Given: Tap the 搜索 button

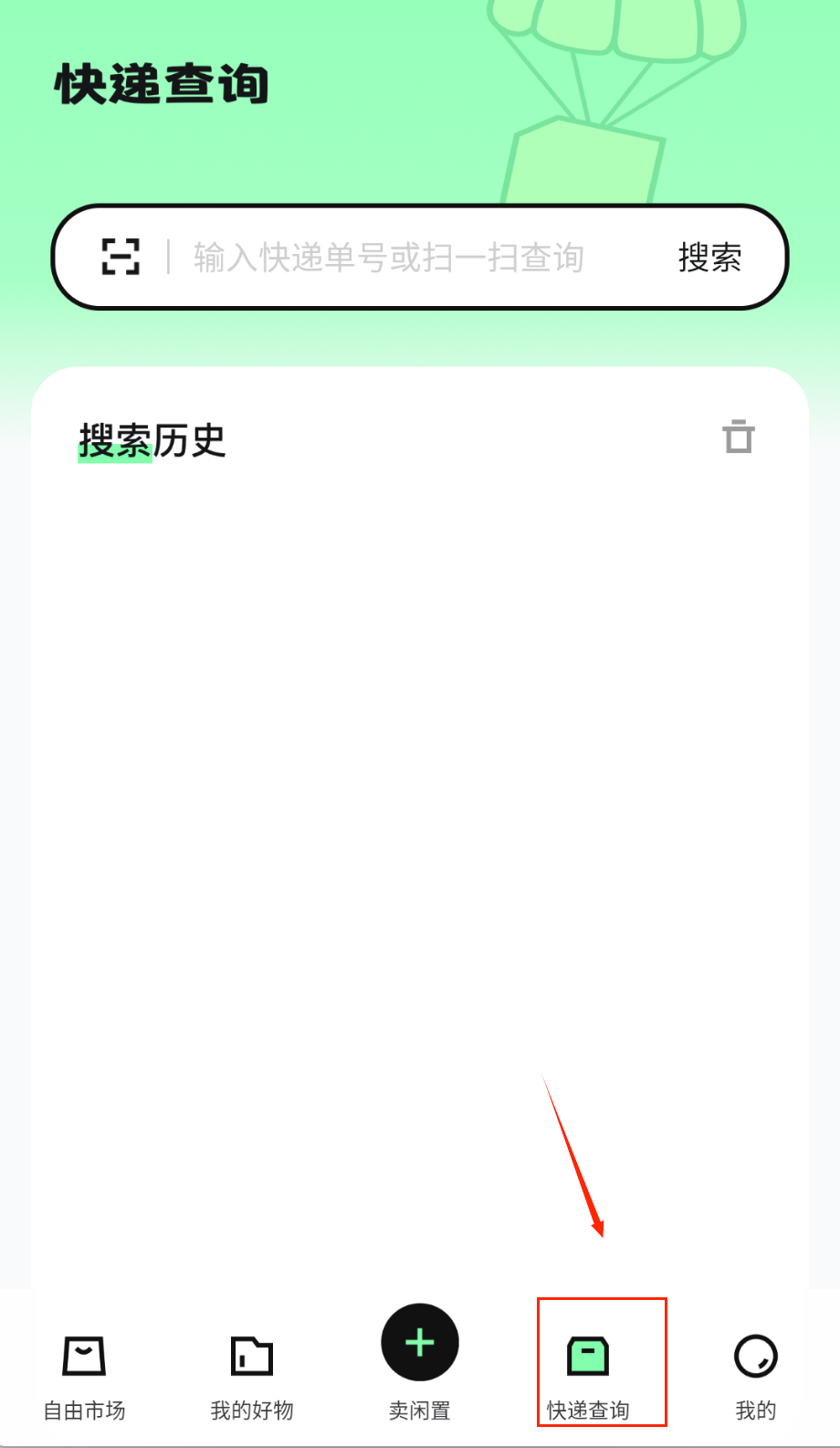Looking at the screenshot, I should (x=709, y=258).
